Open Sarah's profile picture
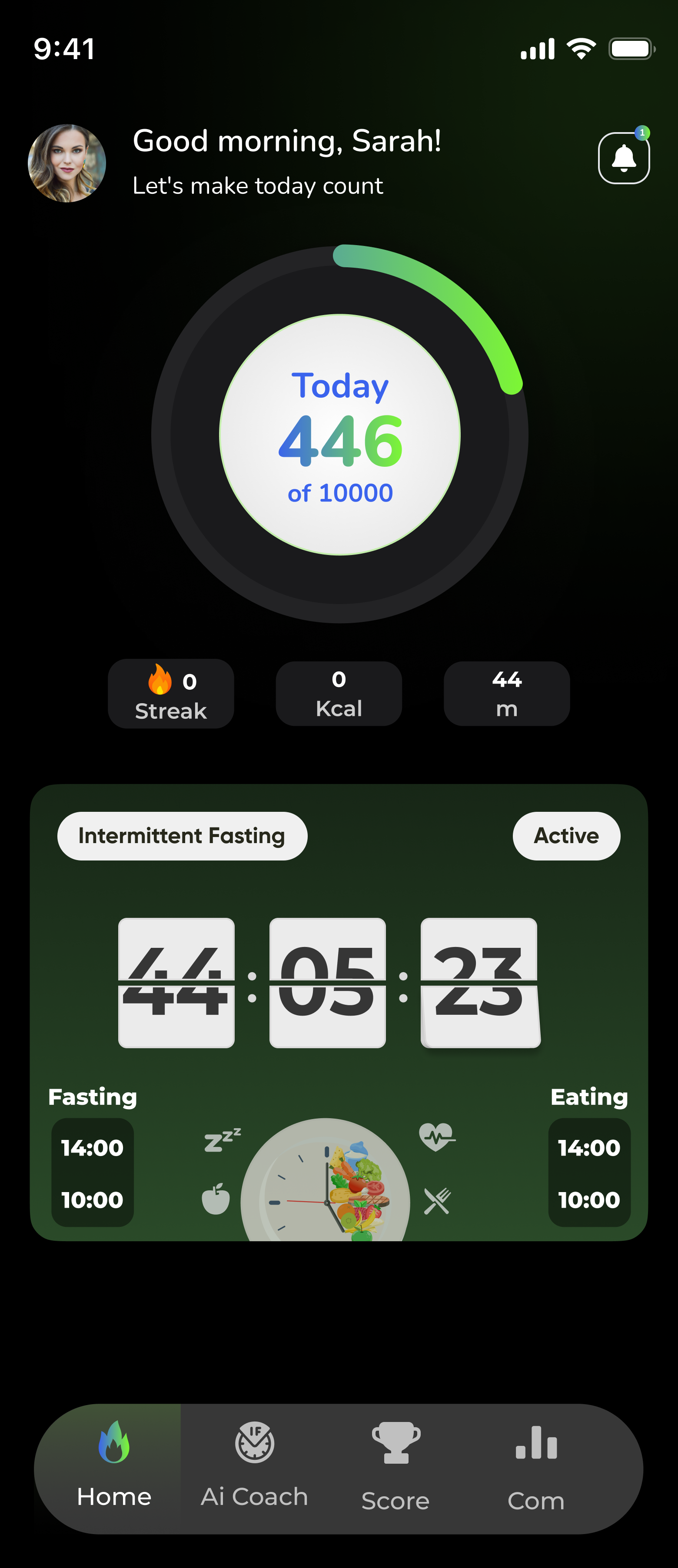The height and width of the screenshot is (1568, 678). (67, 163)
